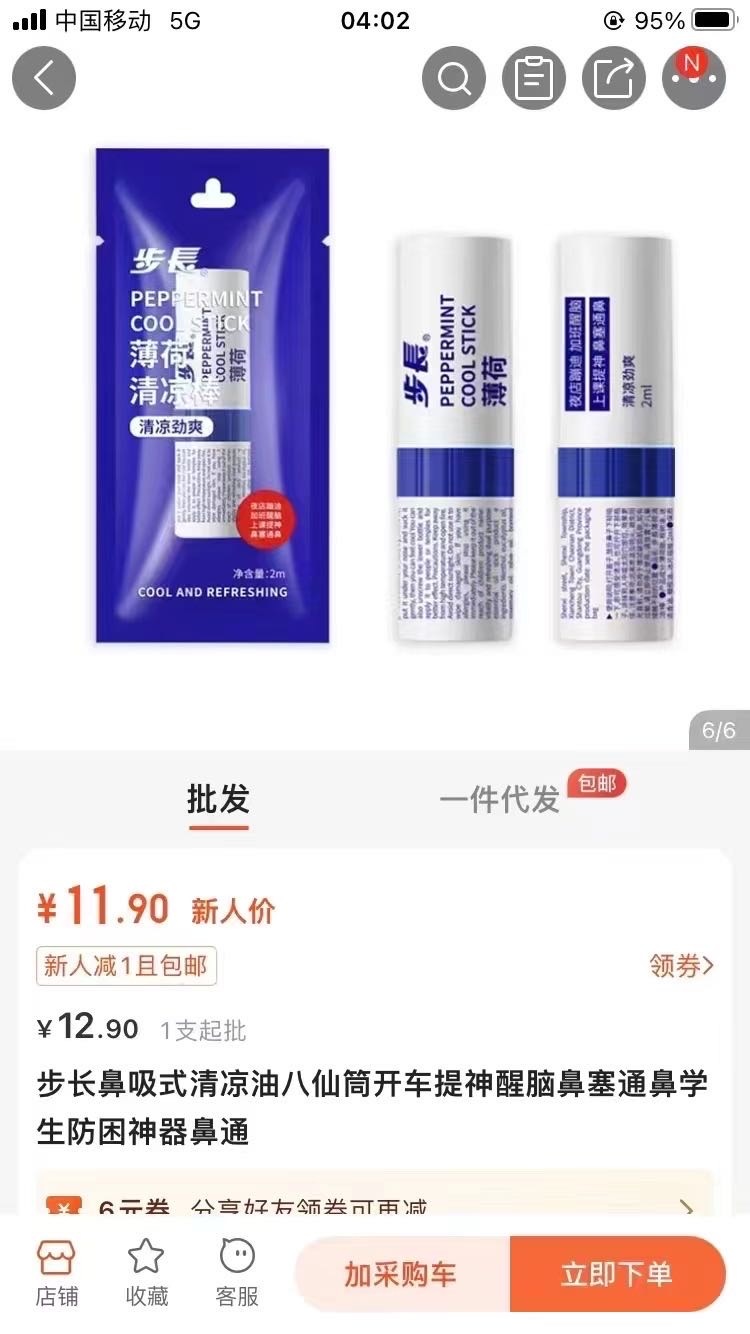The image size is (750, 1334).
Task: Add item via 加采购车
Action: point(402,1274)
